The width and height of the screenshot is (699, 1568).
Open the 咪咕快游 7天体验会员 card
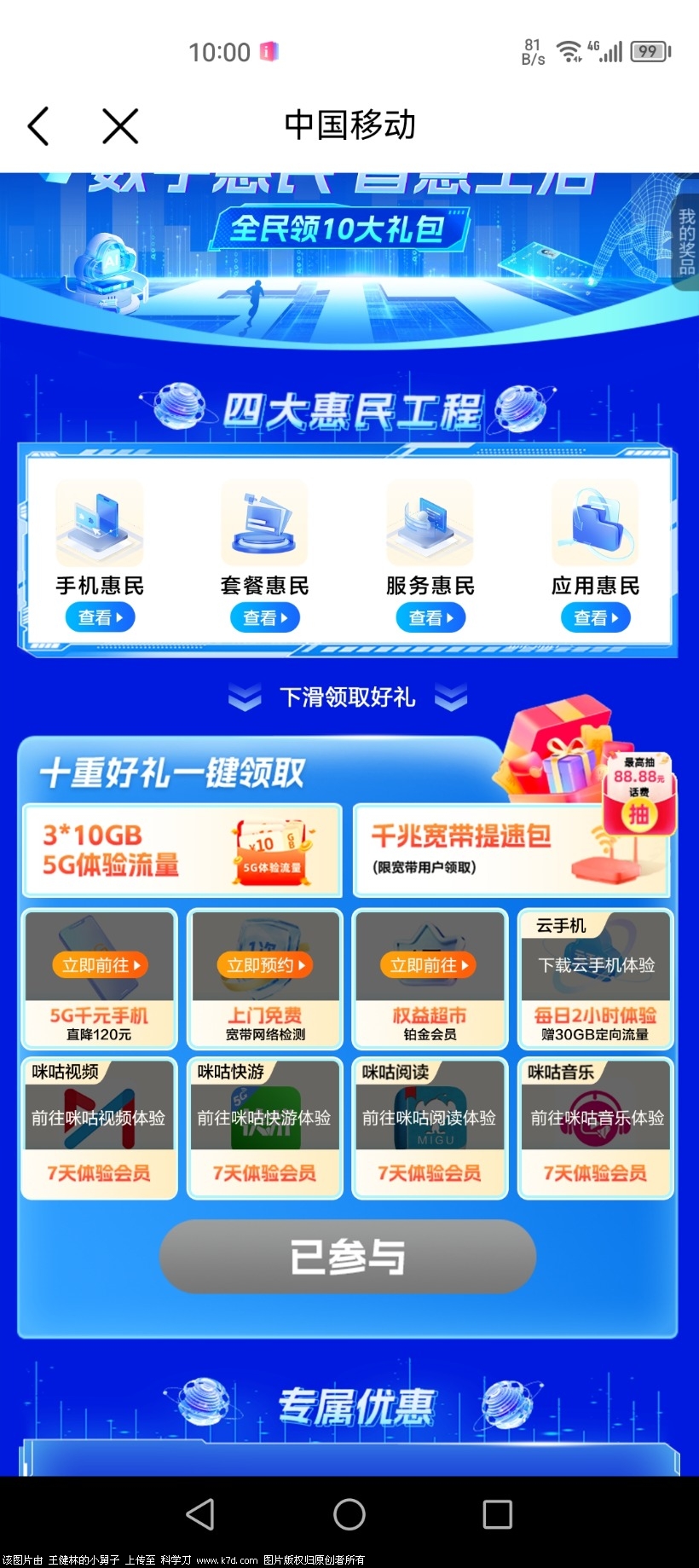tap(264, 1128)
